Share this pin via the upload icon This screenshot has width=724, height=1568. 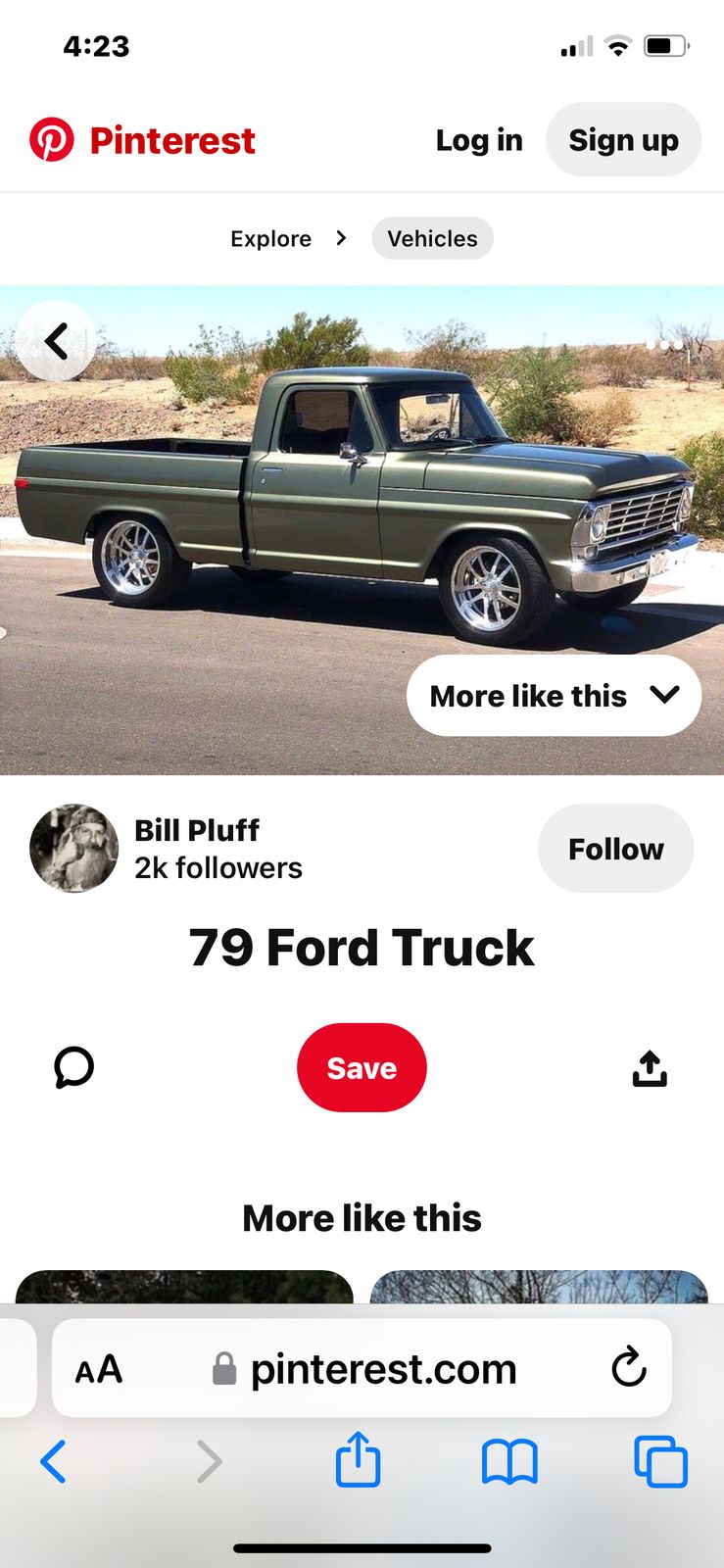pos(650,1069)
